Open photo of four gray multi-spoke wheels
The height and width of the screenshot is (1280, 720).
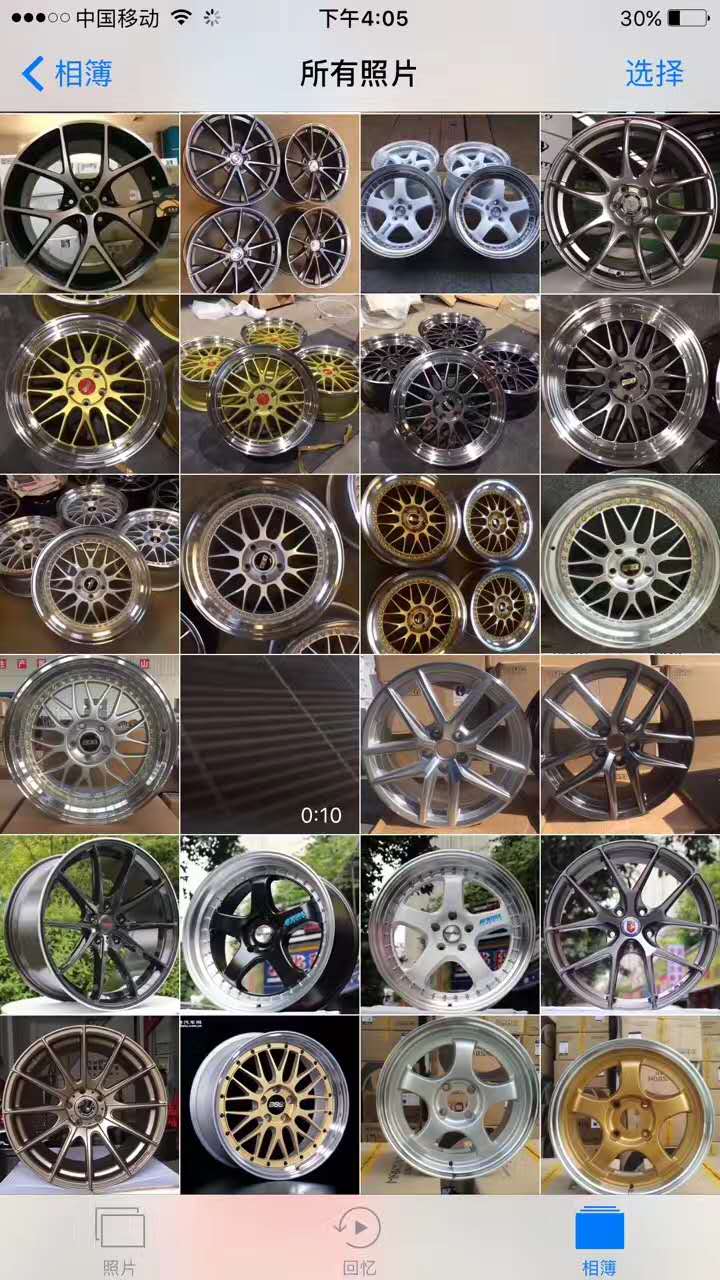pos(269,203)
